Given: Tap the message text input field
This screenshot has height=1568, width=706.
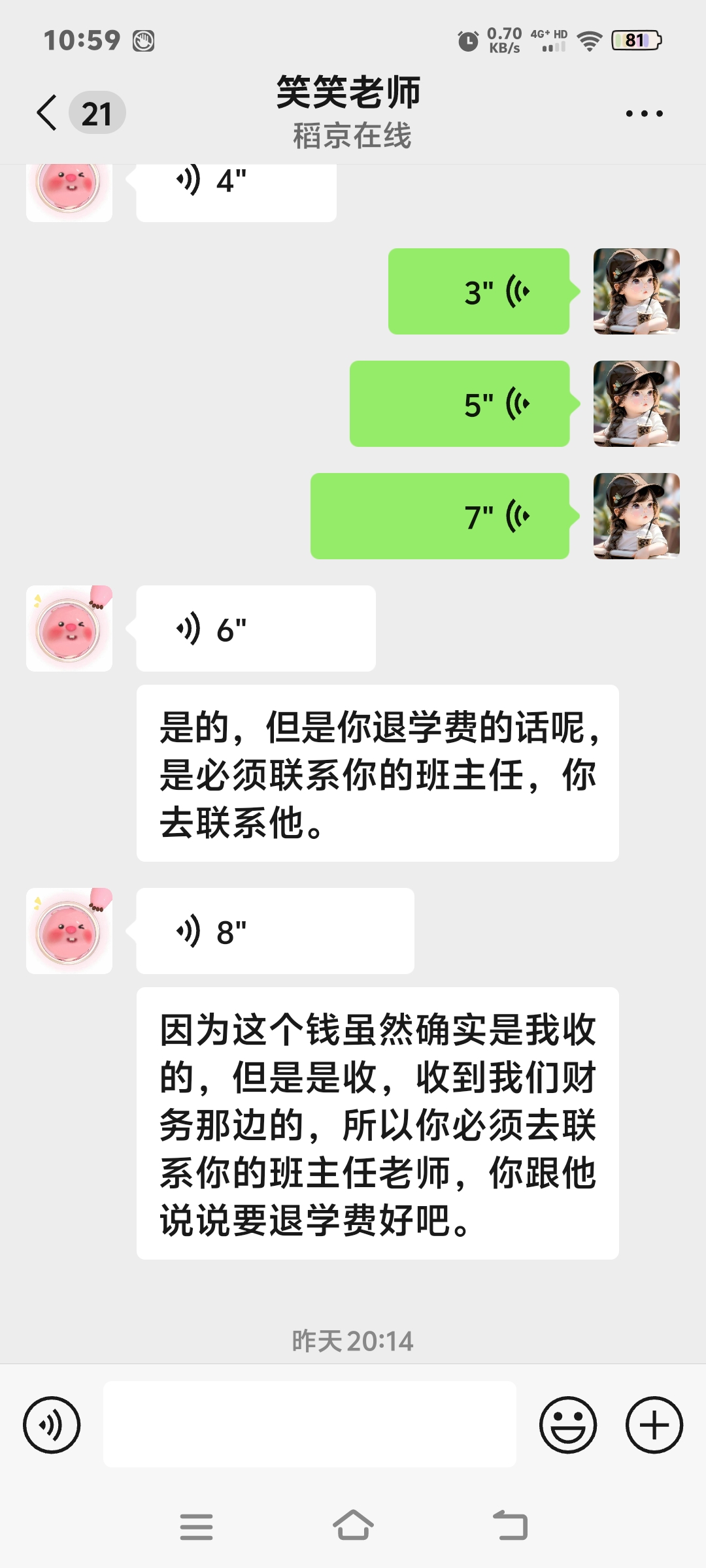Looking at the screenshot, I should 307,1424.
